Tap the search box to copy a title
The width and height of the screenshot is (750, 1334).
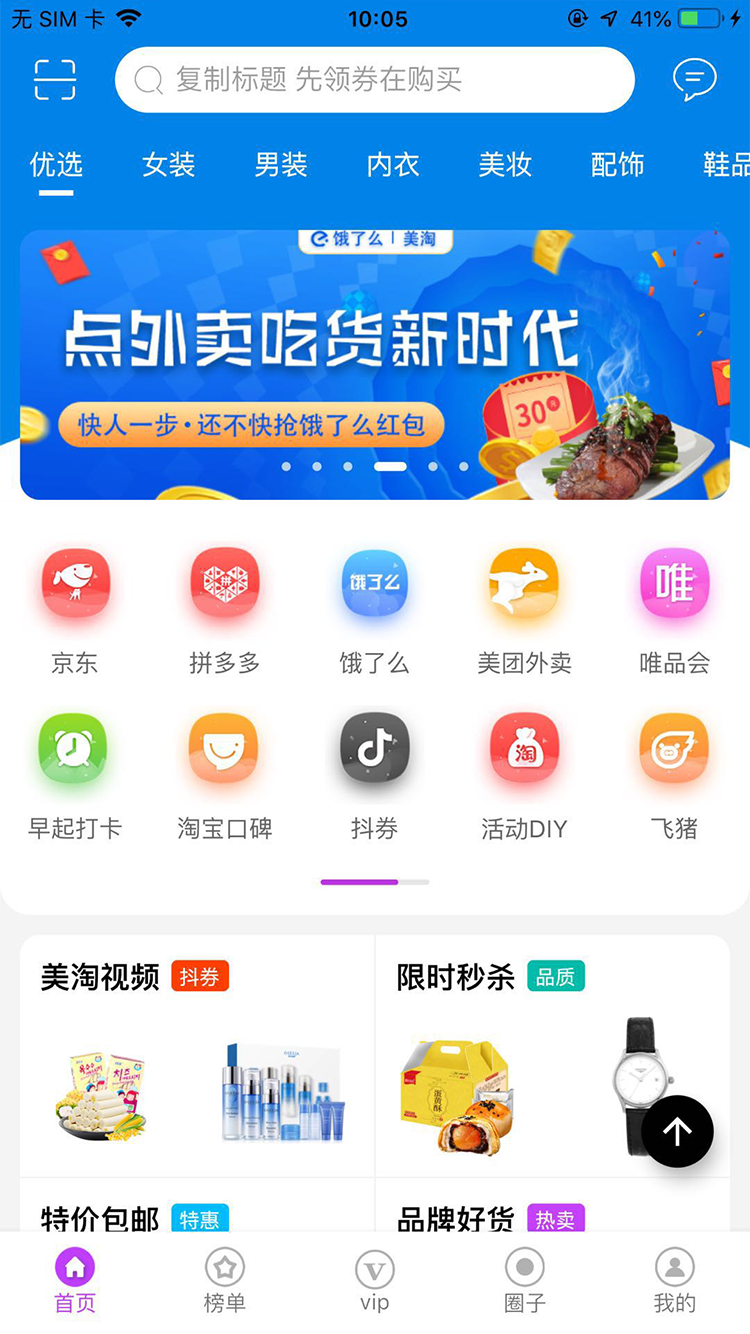click(x=374, y=79)
